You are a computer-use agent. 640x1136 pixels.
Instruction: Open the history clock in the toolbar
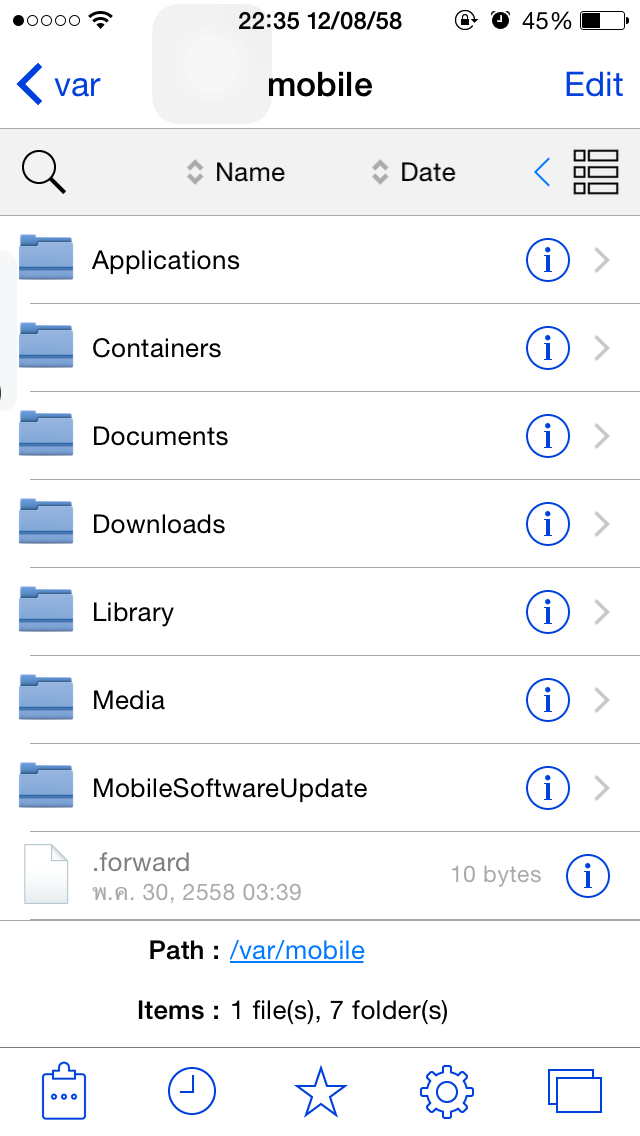coord(190,1091)
